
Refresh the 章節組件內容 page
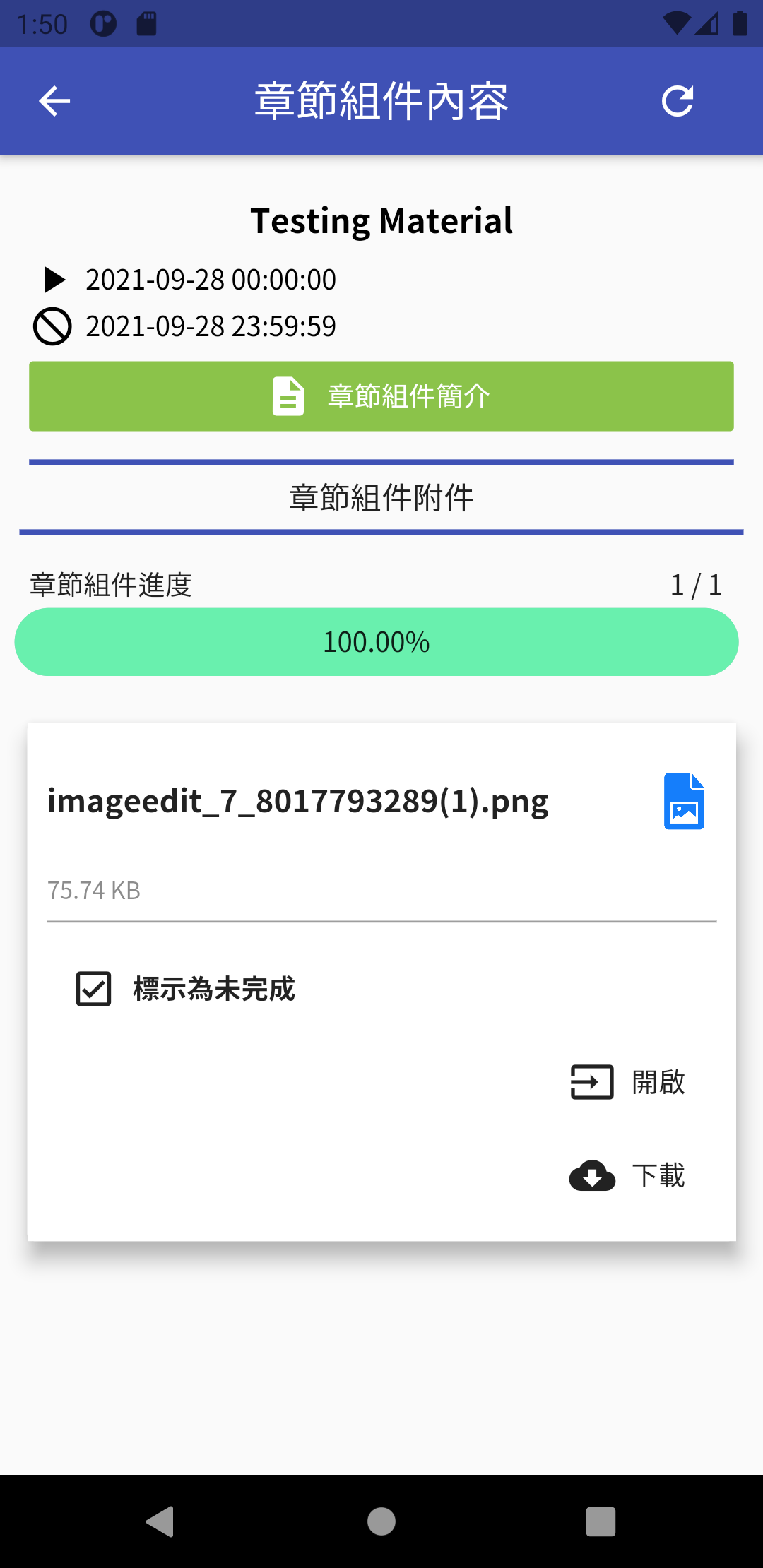677,101
